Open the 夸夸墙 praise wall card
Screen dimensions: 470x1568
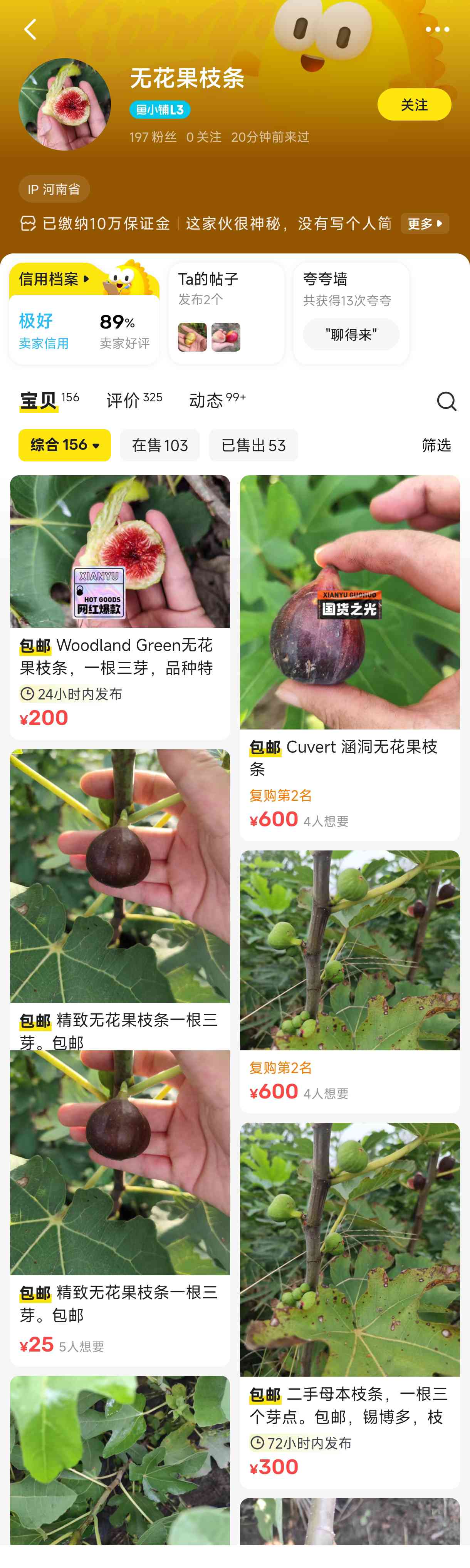[351, 314]
